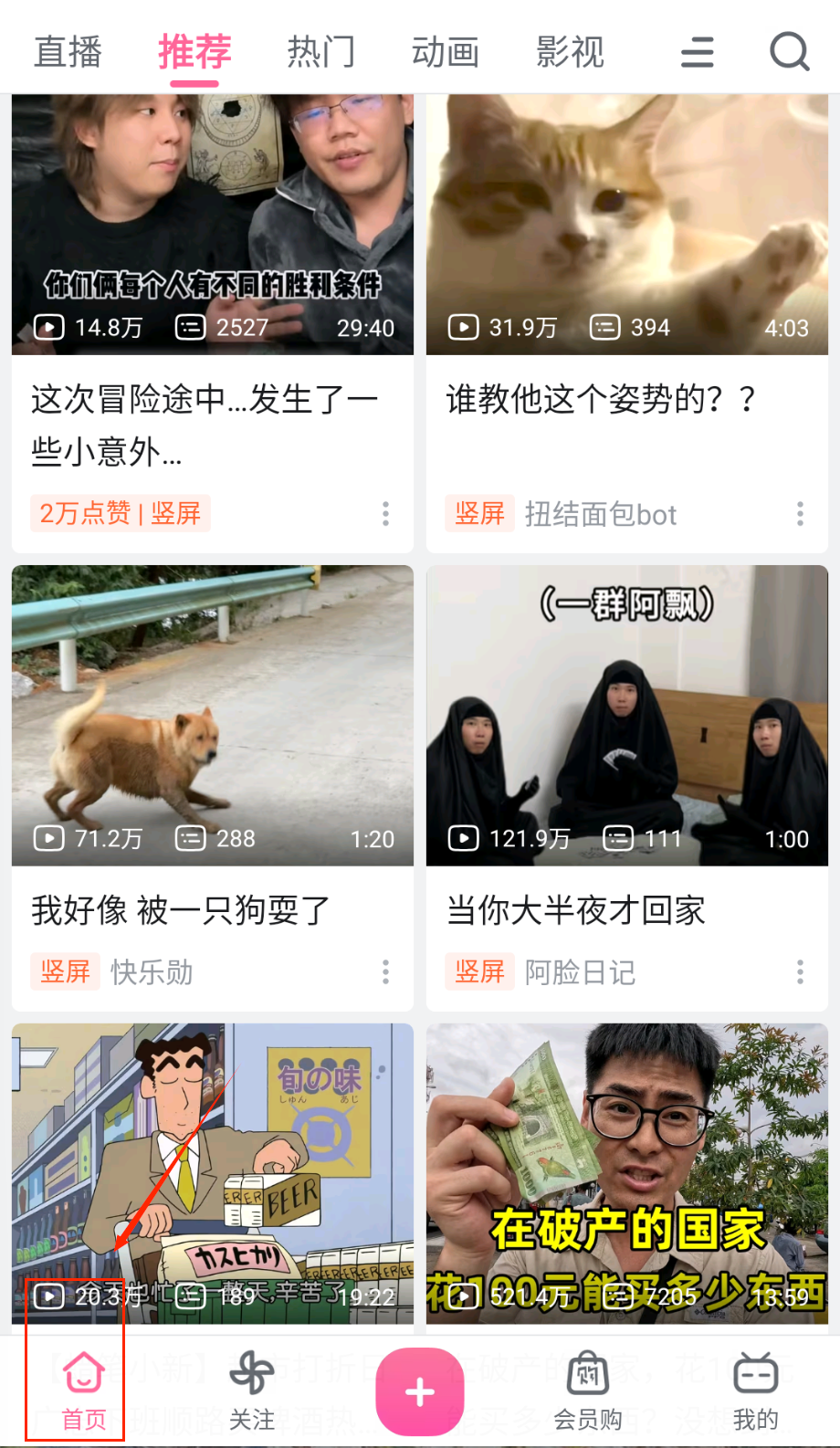Play the video 这次冒险途中...发生了一些小意外
Screen dimensions: 840x1448
click(x=212, y=225)
